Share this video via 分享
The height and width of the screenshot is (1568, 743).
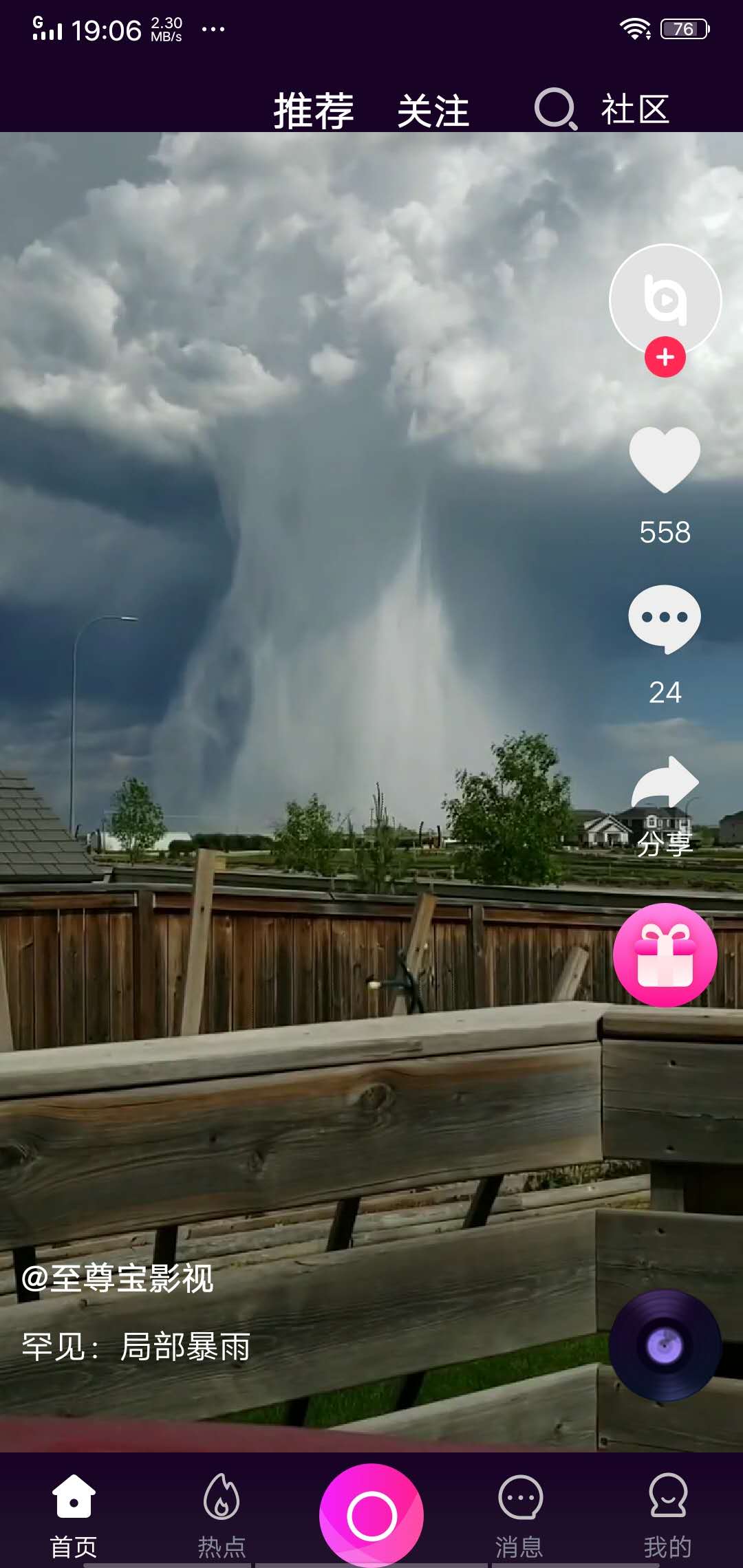tap(665, 805)
